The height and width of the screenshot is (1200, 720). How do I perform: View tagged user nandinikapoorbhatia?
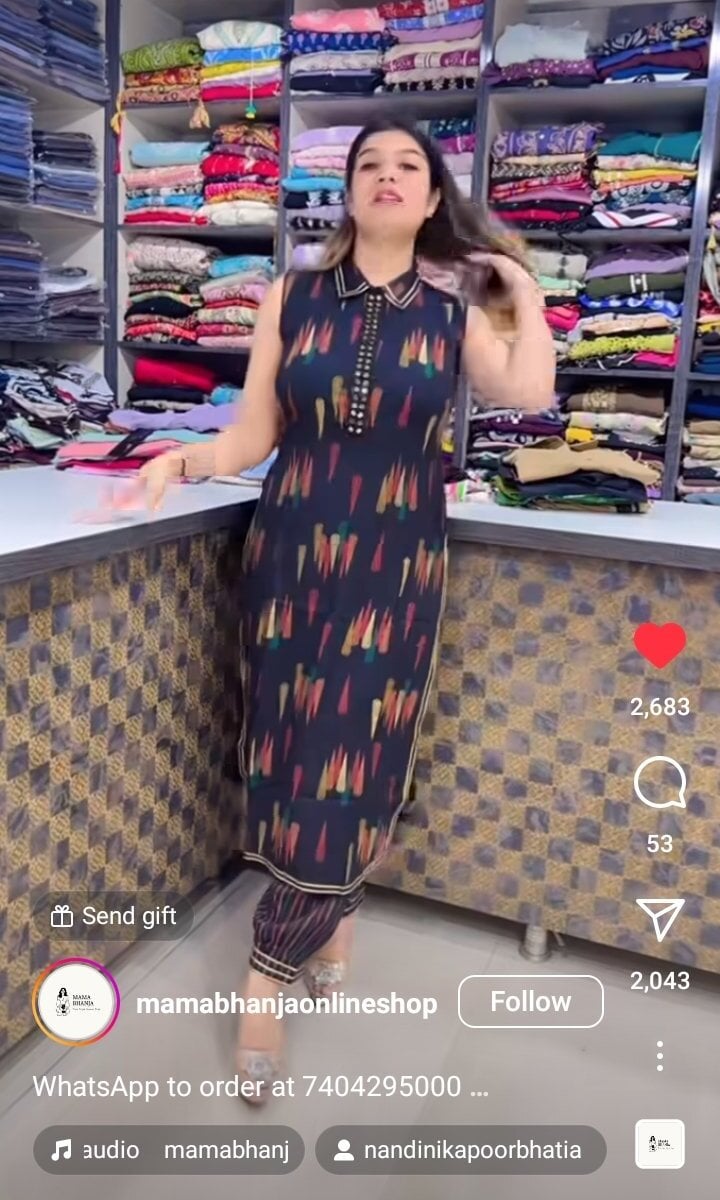pos(460,1150)
